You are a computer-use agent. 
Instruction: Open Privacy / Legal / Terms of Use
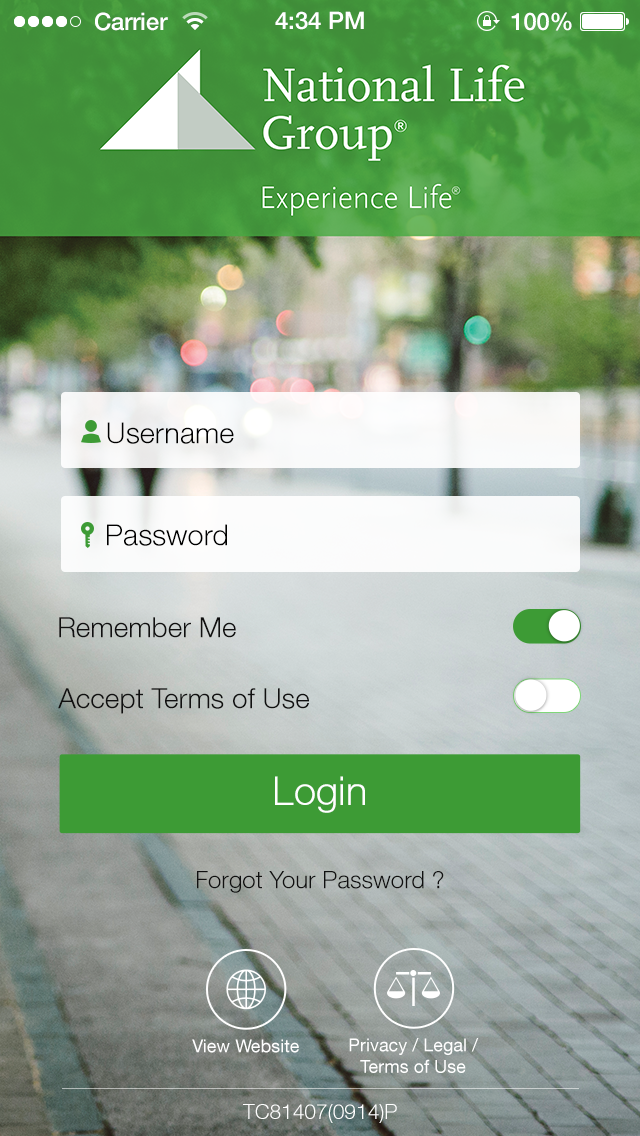point(413,989)
